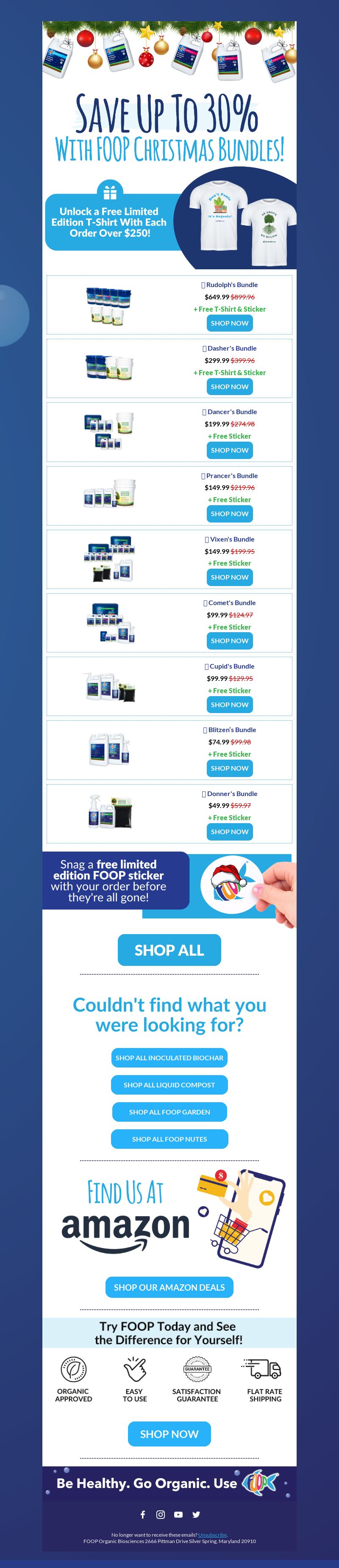Tap Shop Now for Donner's Bundle
Viewport: 339px width, 1568px height.
pyautogui.click(x=229, y=832)
